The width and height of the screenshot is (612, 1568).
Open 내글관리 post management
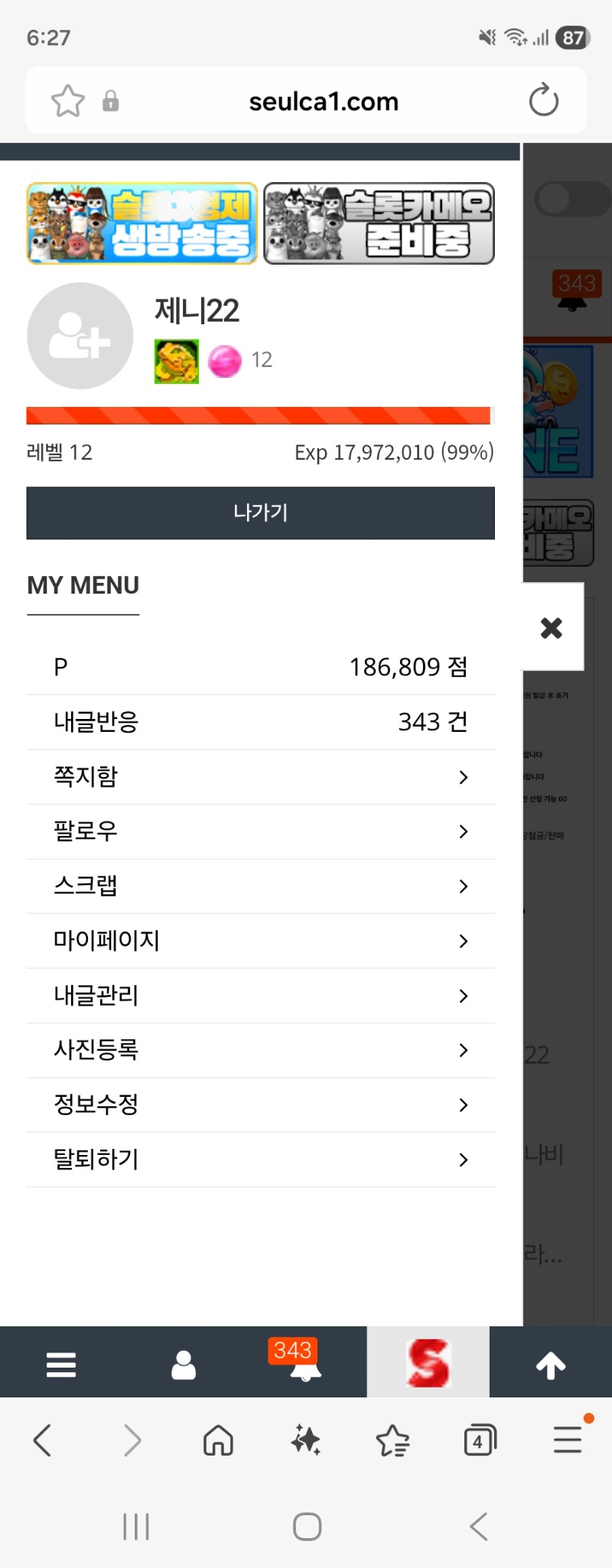pos(260,996)
